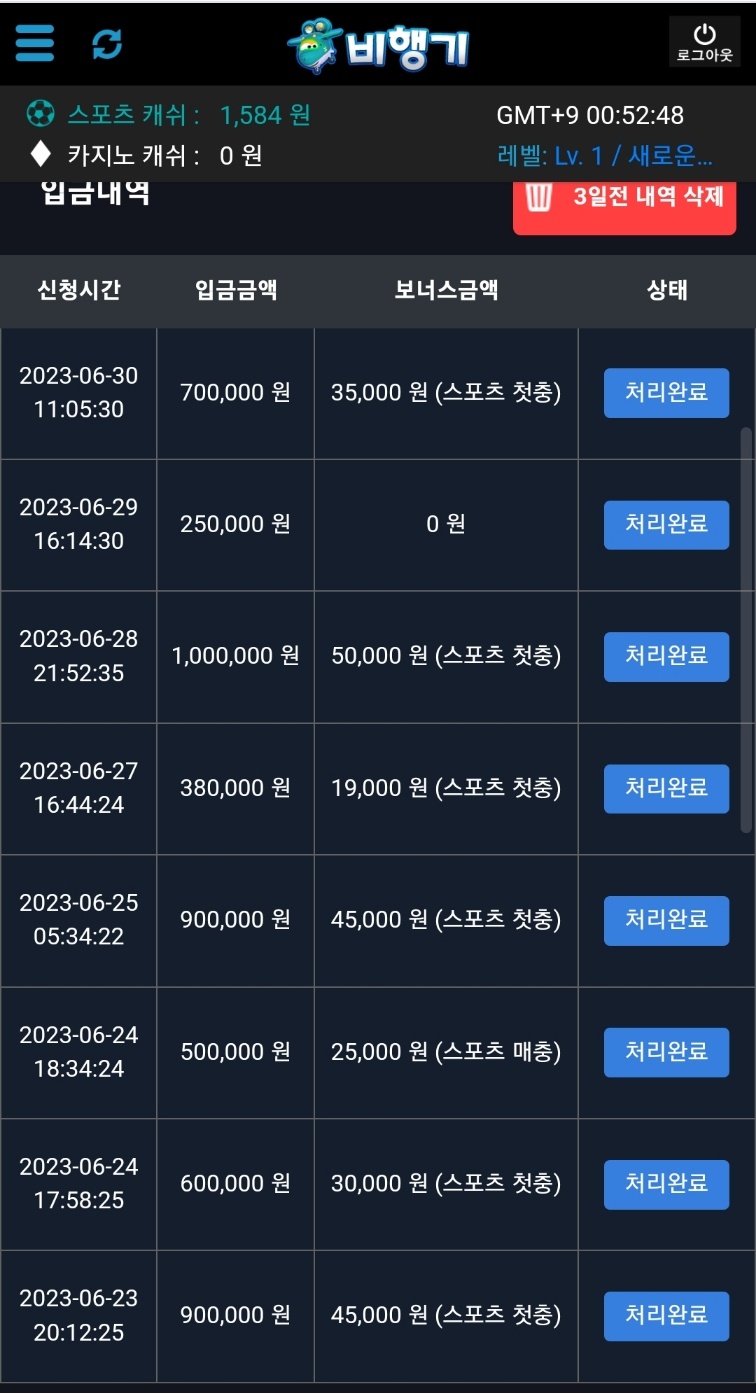Tap 처리완료 for the 500,000 원 deposit
The width and height of the screenshot is (756, 1393).
point(666,1052)
